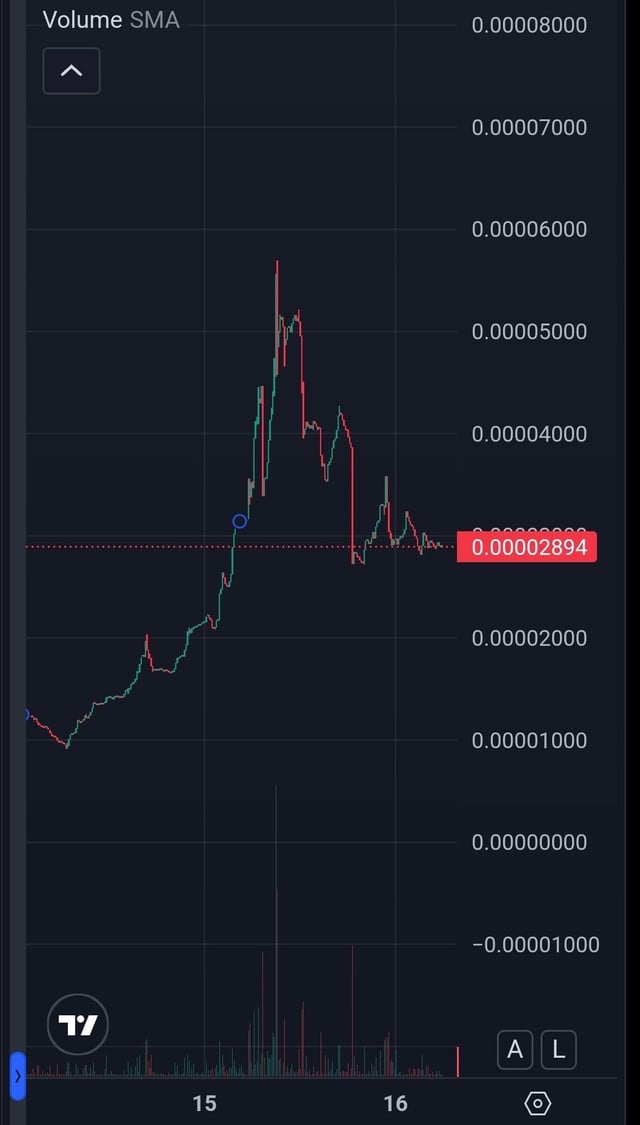640x1125 pixels.
Task: Toggle log scale with the L button
Action: click(559, 1049)
